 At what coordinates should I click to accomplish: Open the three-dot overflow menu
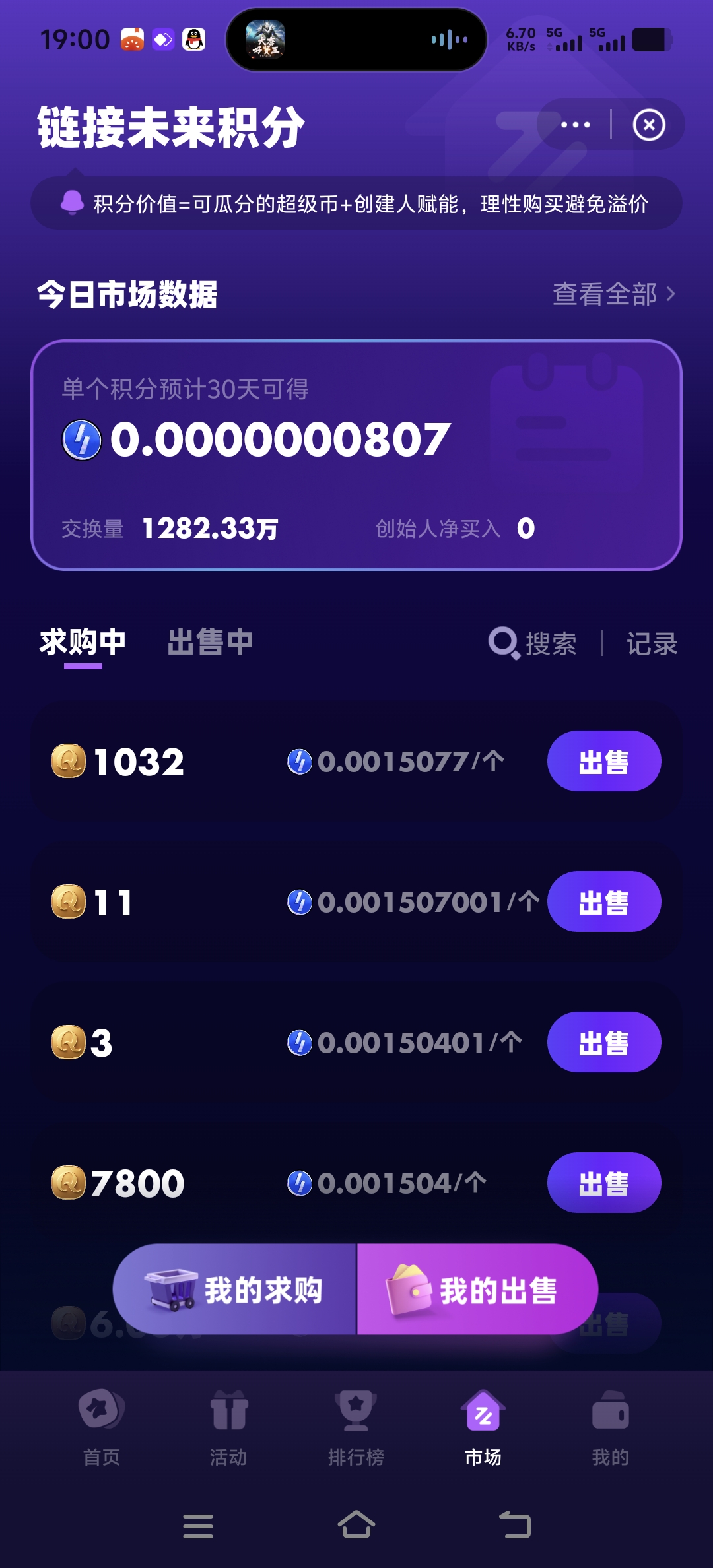(575, 125)
